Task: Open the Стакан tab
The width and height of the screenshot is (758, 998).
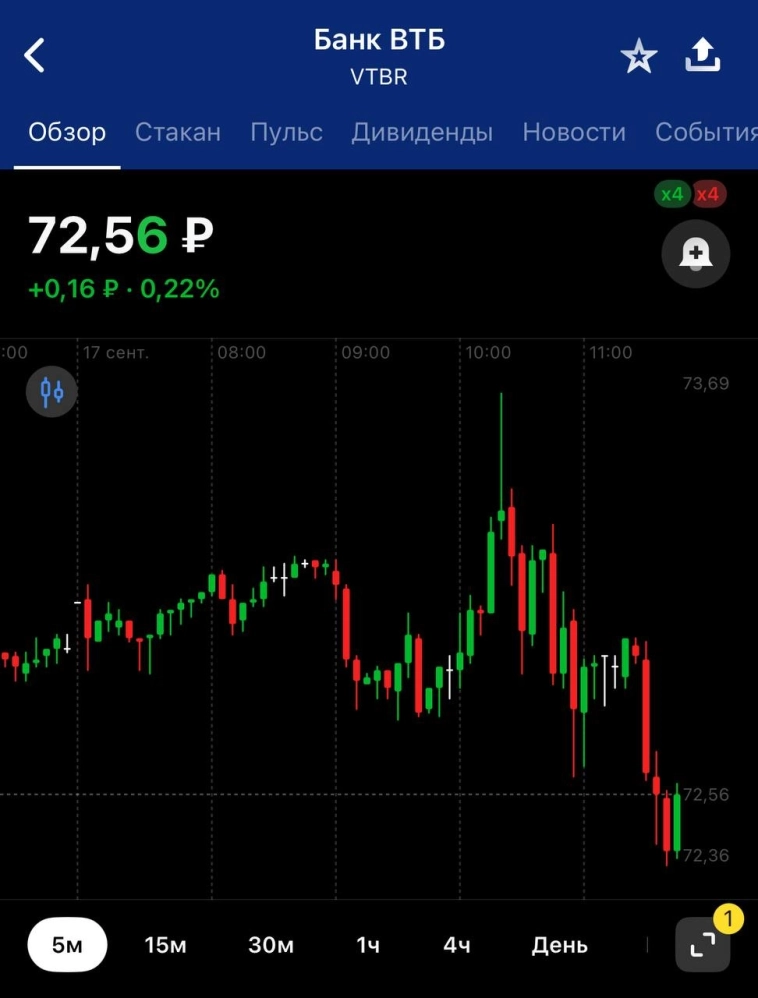Action: (x=178, y=131)
